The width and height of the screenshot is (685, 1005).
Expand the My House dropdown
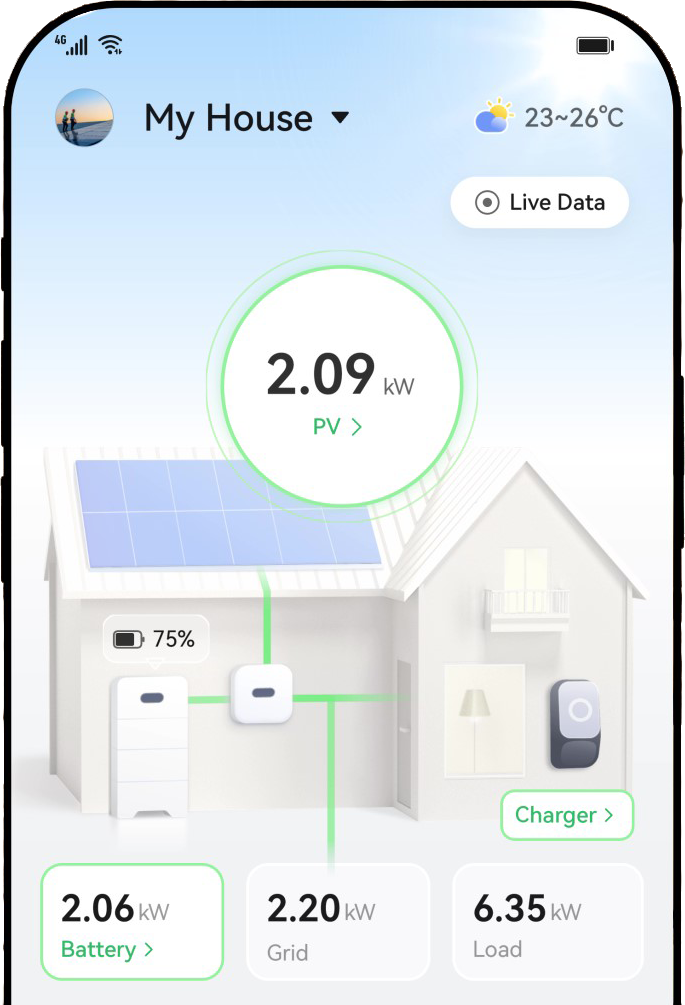tap(340, 118)
